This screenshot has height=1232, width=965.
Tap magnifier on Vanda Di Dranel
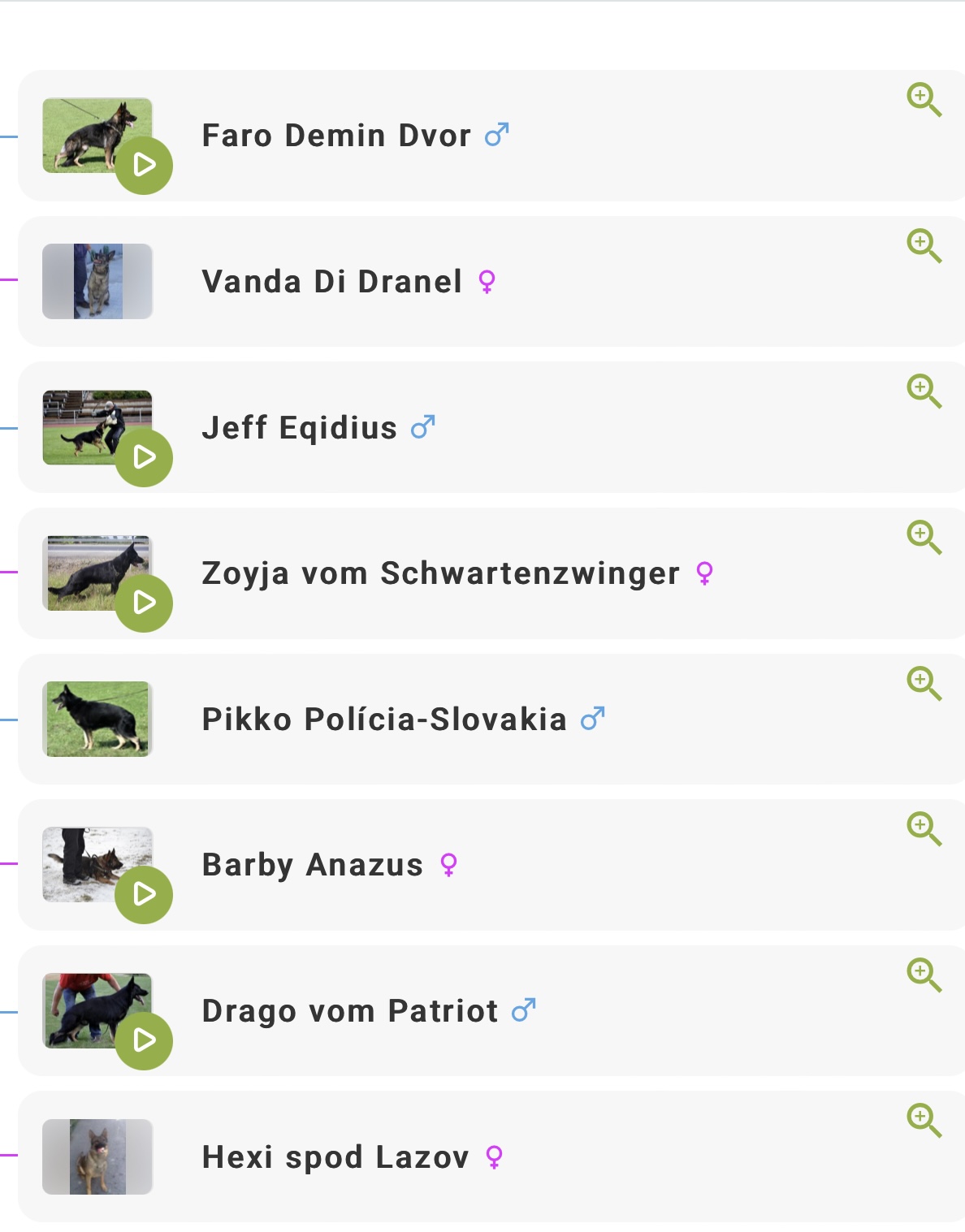(x=924, y=246)
